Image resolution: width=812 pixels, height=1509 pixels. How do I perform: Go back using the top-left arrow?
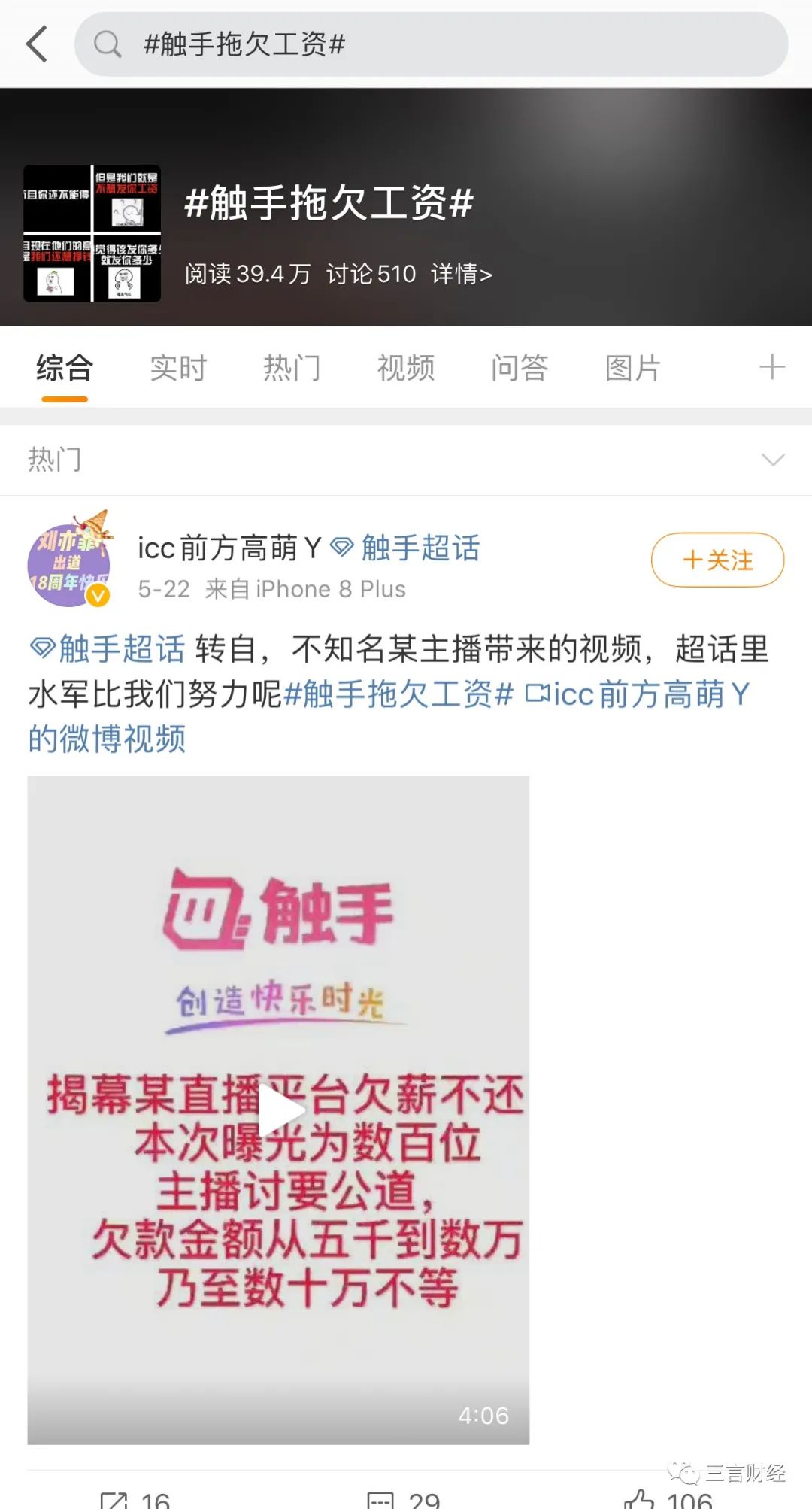[37, 44]
